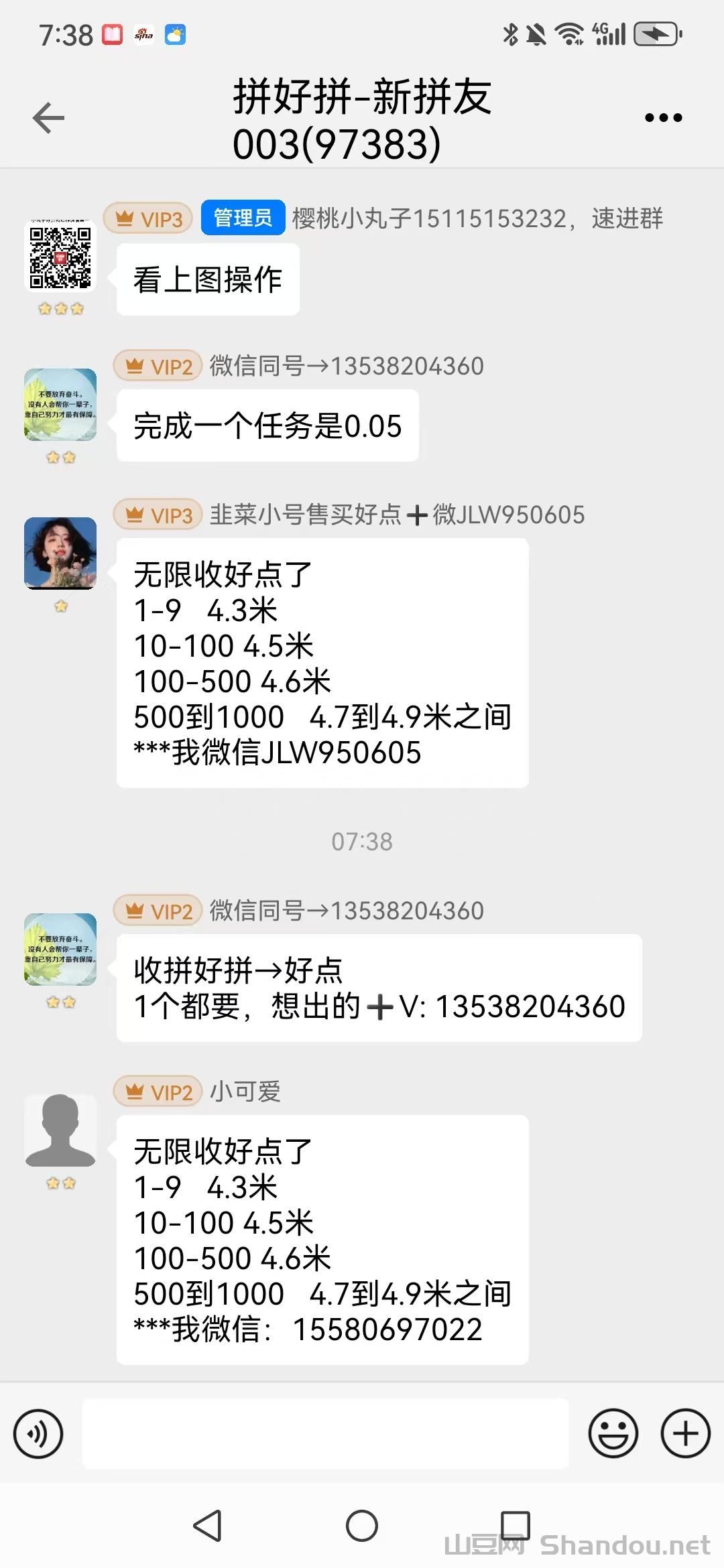Tap the system home button
The image size is (724, 1568).
(x=362, y=1526)
